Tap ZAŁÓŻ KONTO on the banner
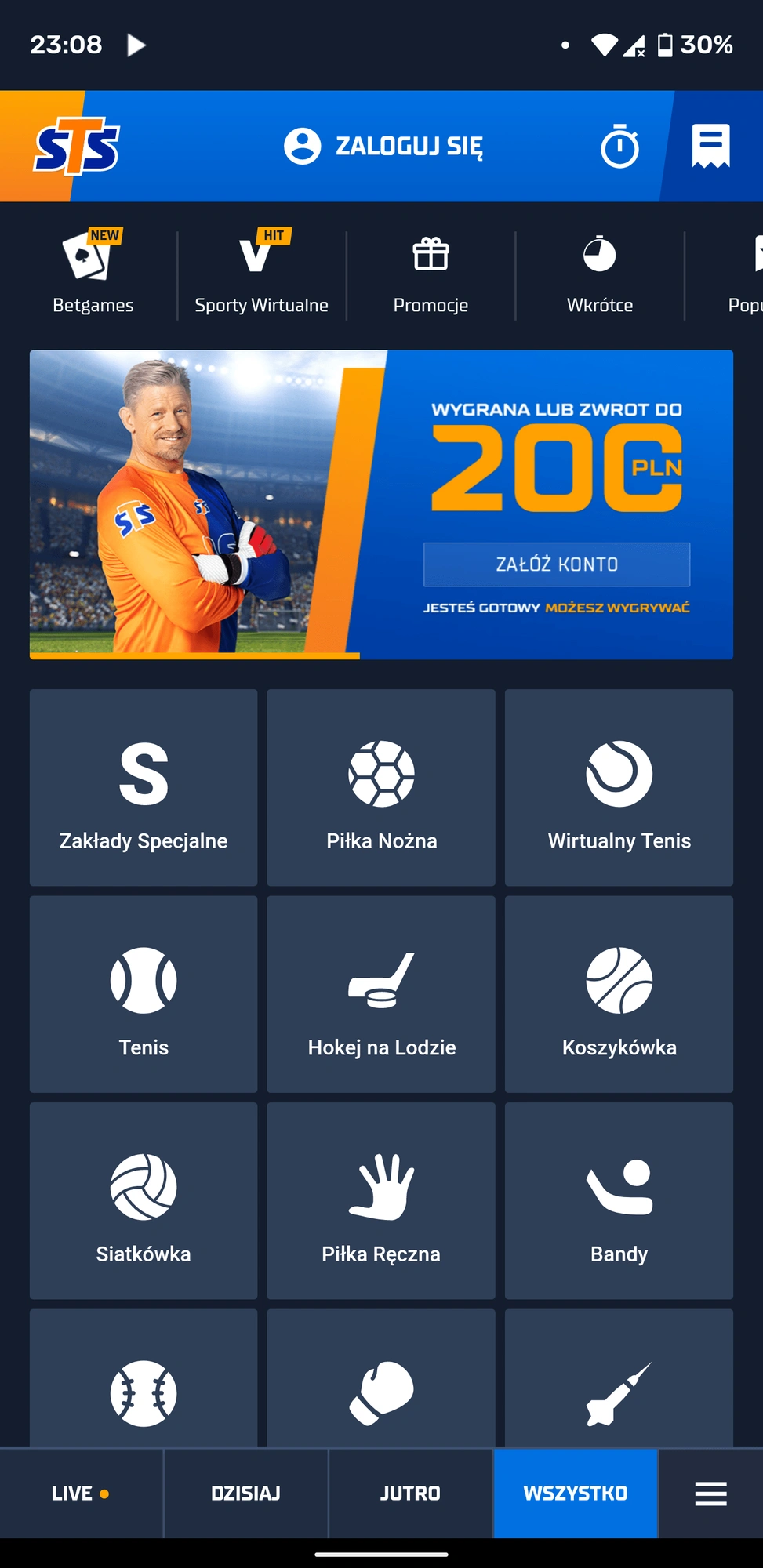This screenshot has width=763, height=1568. point(557,564)
